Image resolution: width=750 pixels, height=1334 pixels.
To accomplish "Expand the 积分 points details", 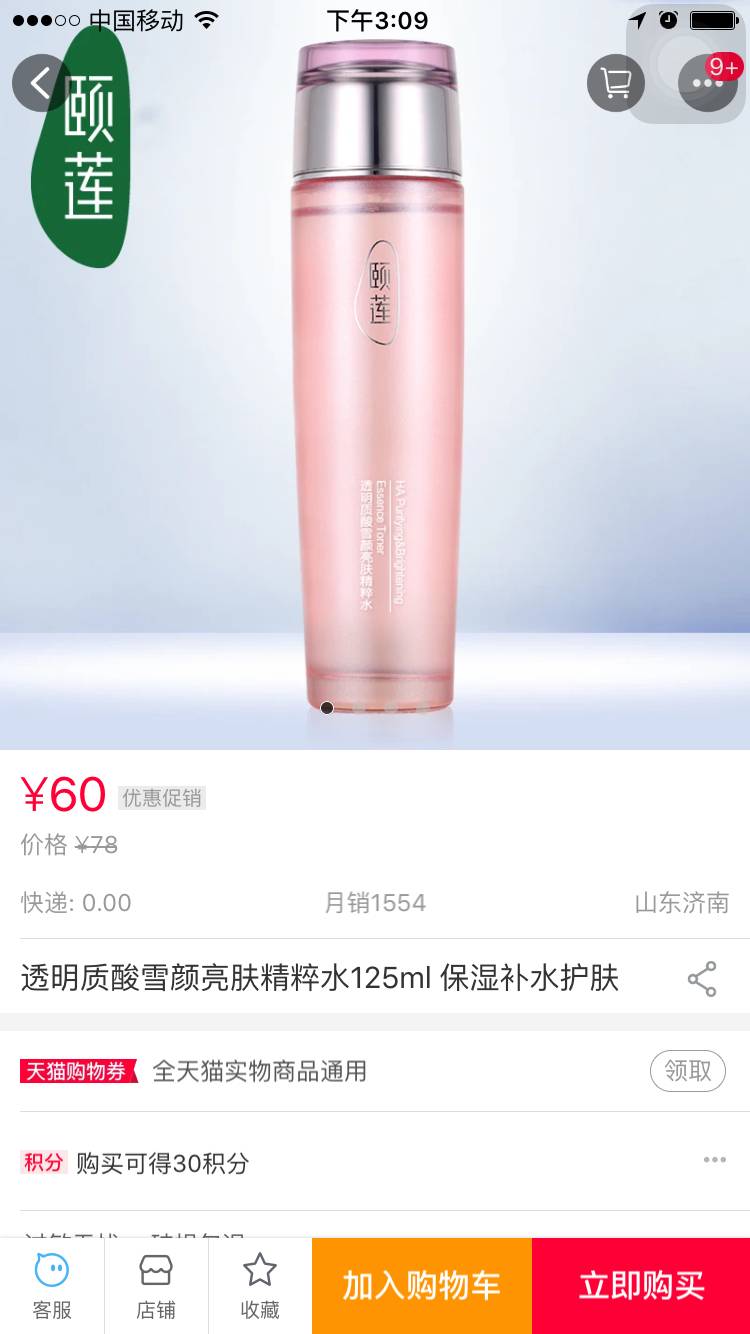I will [x=714, y=1160].
